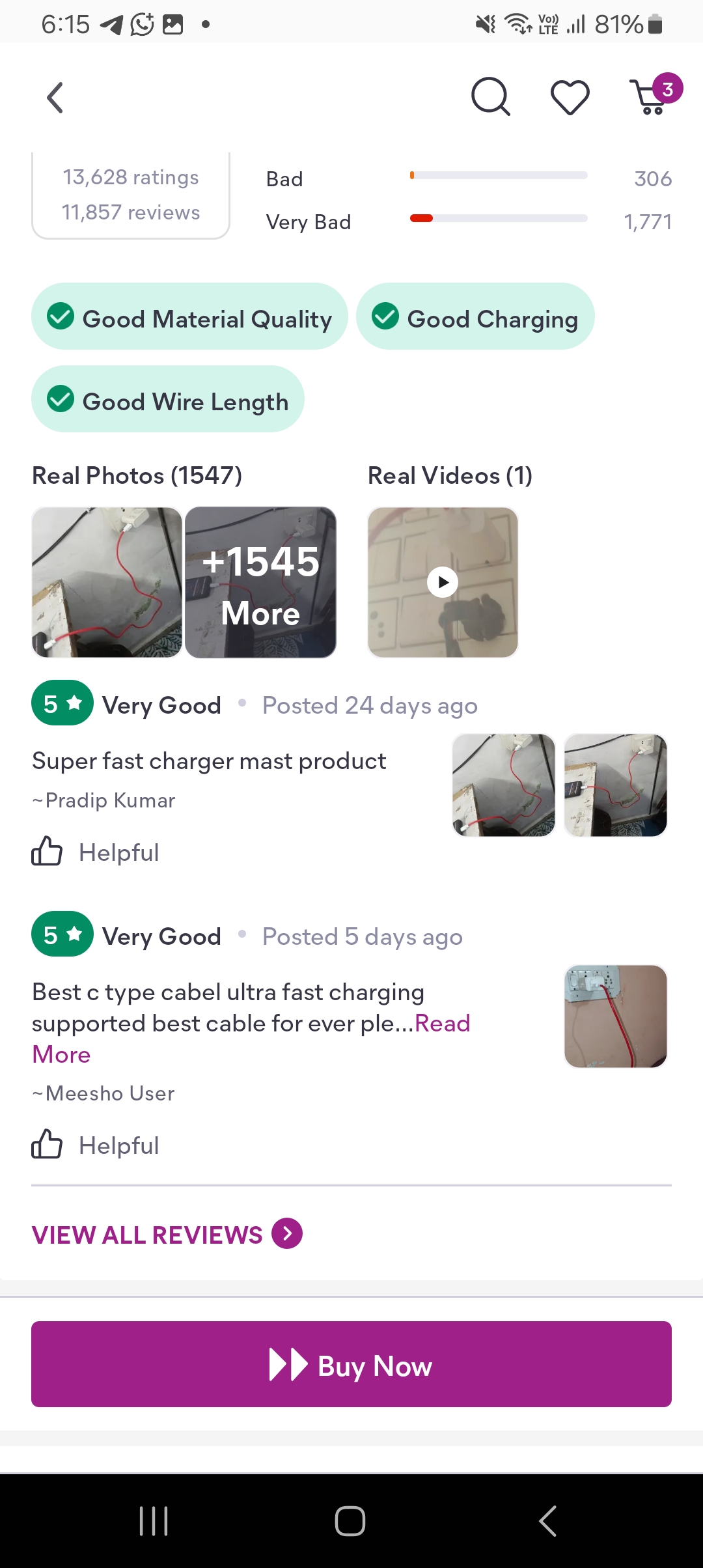The height and width of the screenshot is (1568, 703).
Task: Open the first real photo
Action: tap(107, 582)
